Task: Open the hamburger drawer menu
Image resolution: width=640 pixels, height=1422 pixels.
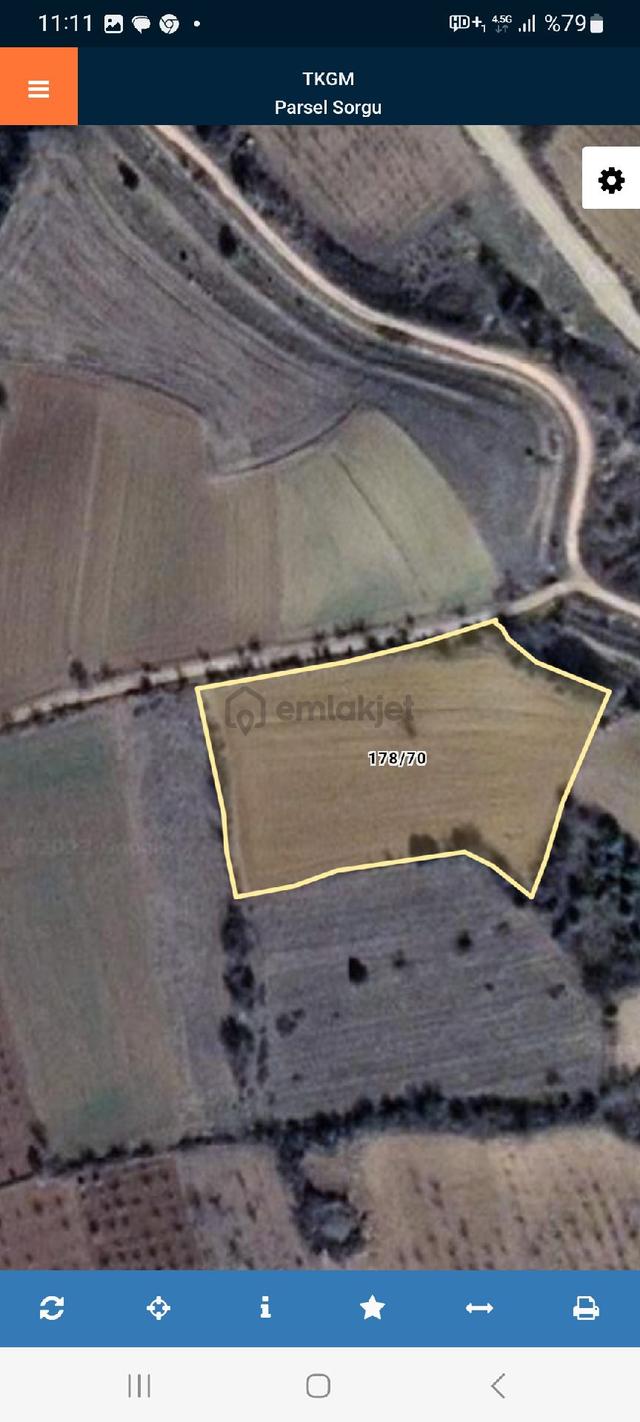Action: click(39, 87)
